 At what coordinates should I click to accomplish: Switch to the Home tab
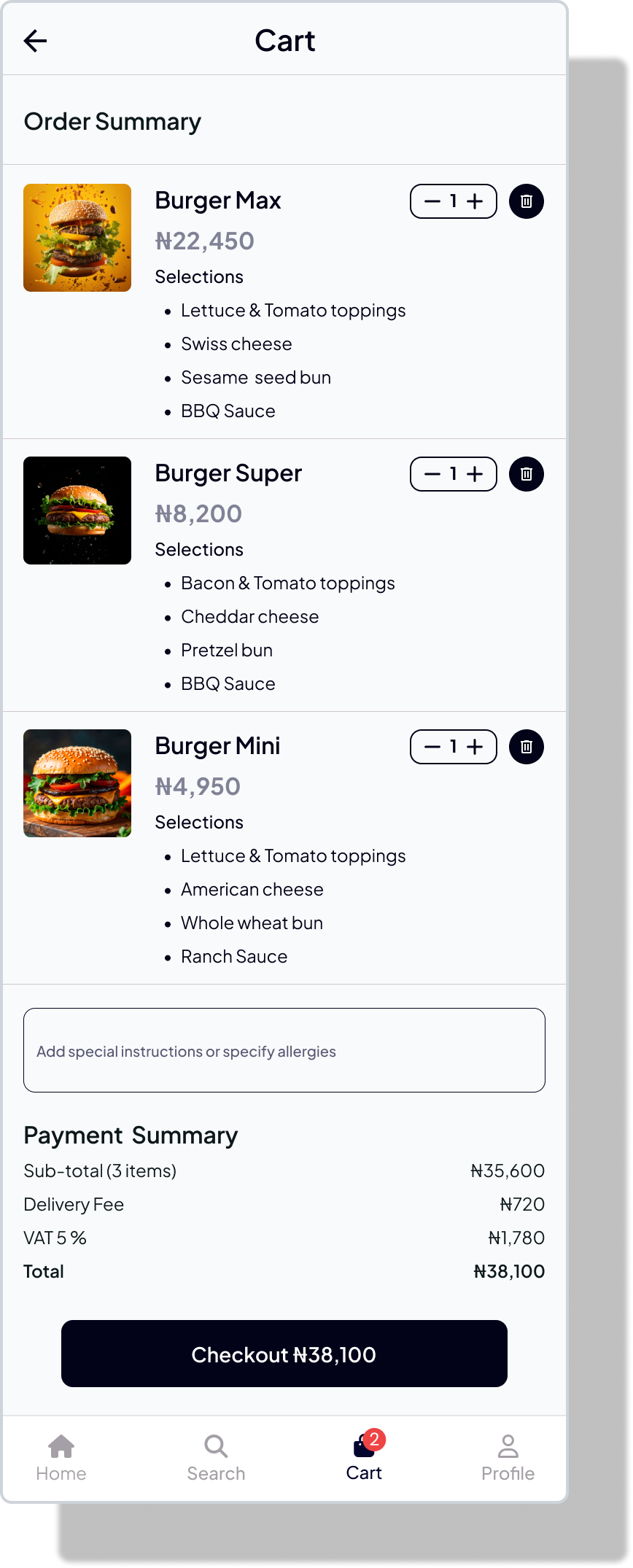click(x=61, y=1459)
